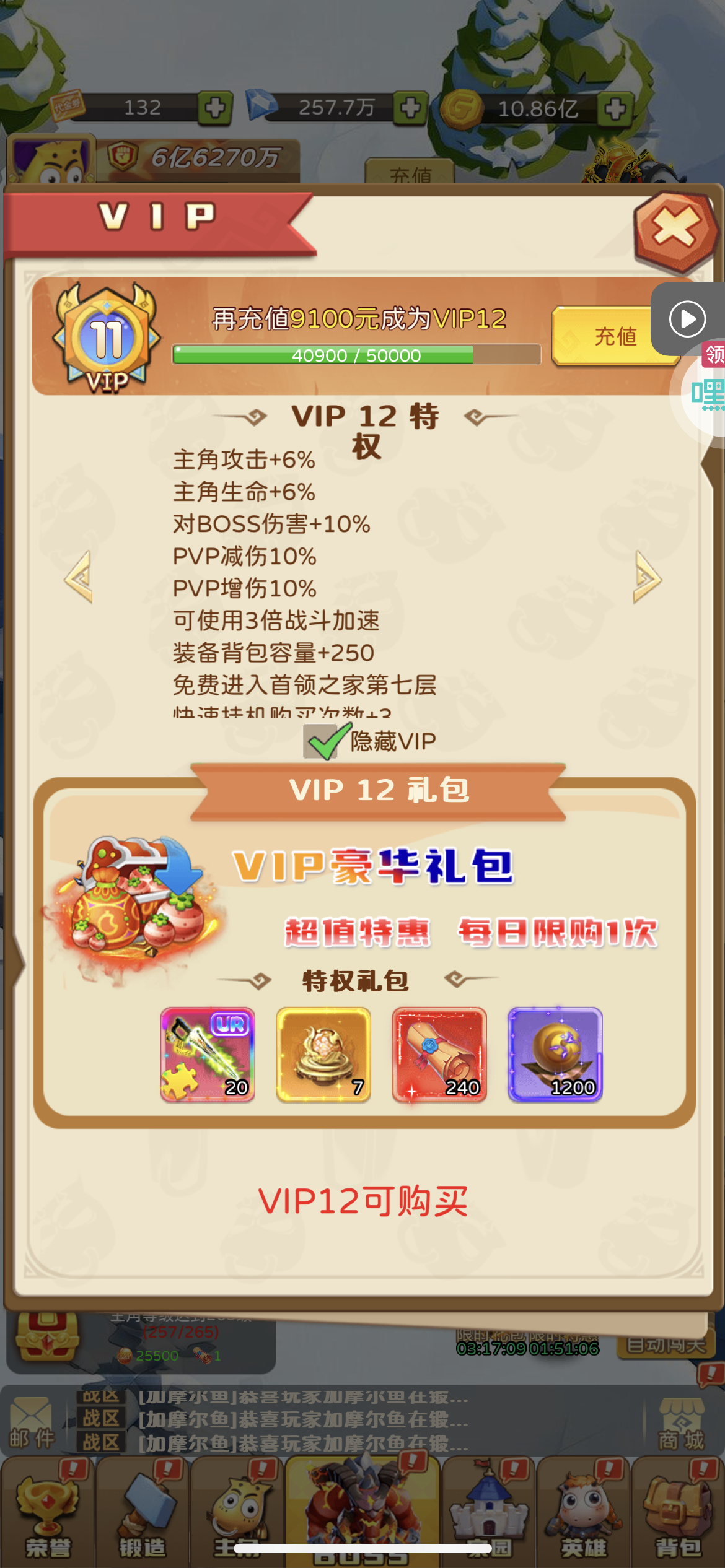725x1568 pixels.
Task: Open the 邮件 mailbox
Action: 31,1423
